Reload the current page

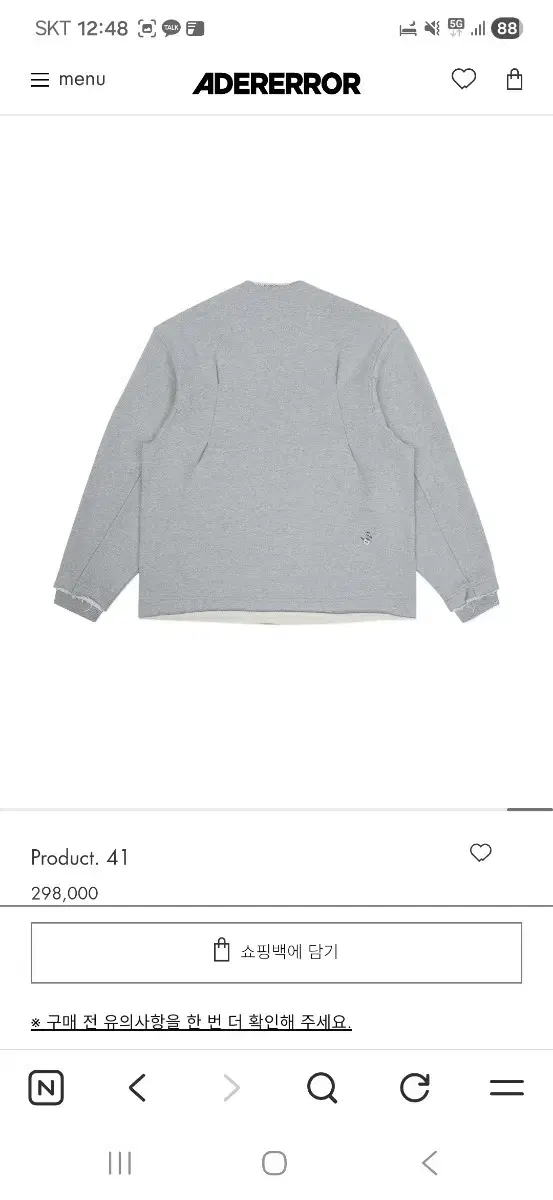[x=414, y=1088]
